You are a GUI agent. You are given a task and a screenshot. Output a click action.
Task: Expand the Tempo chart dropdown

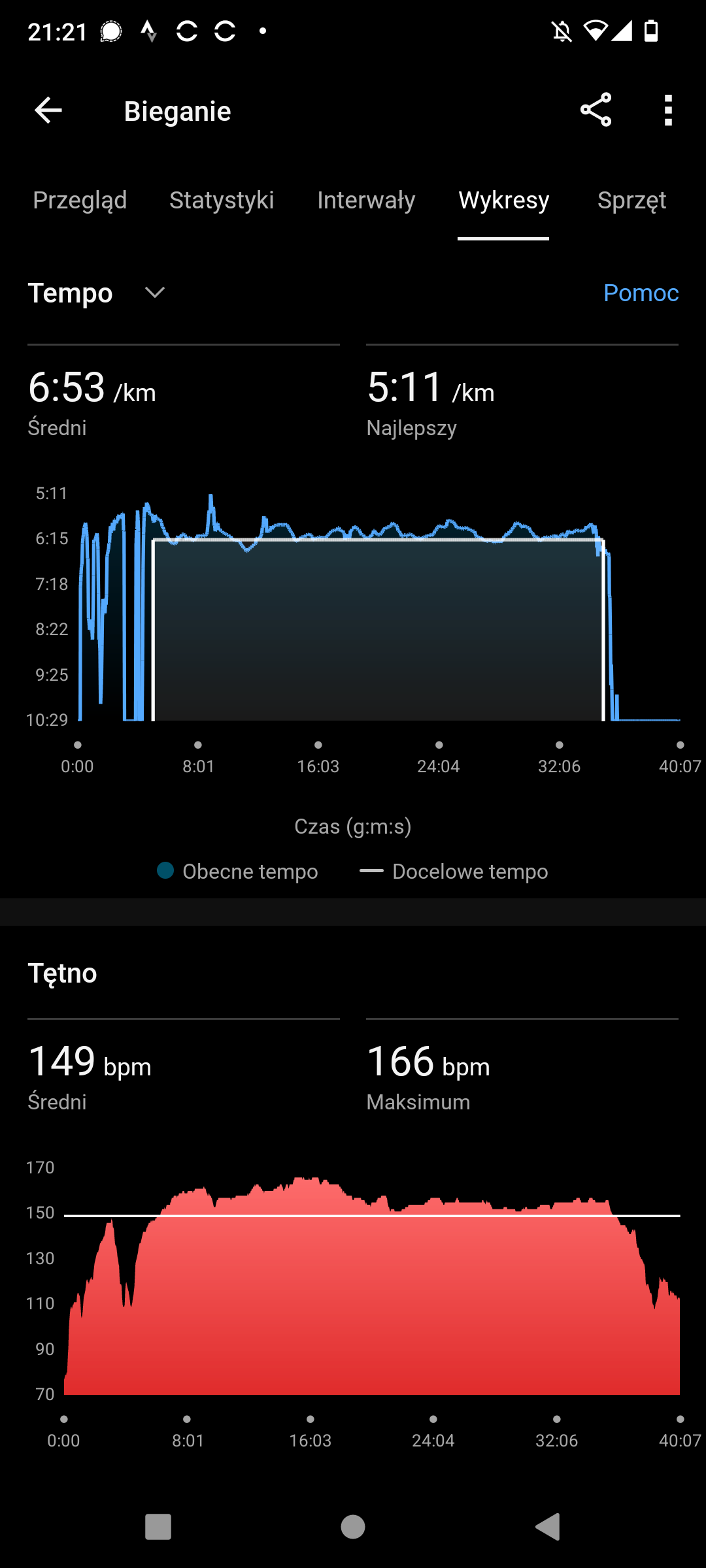coord(154,293)
